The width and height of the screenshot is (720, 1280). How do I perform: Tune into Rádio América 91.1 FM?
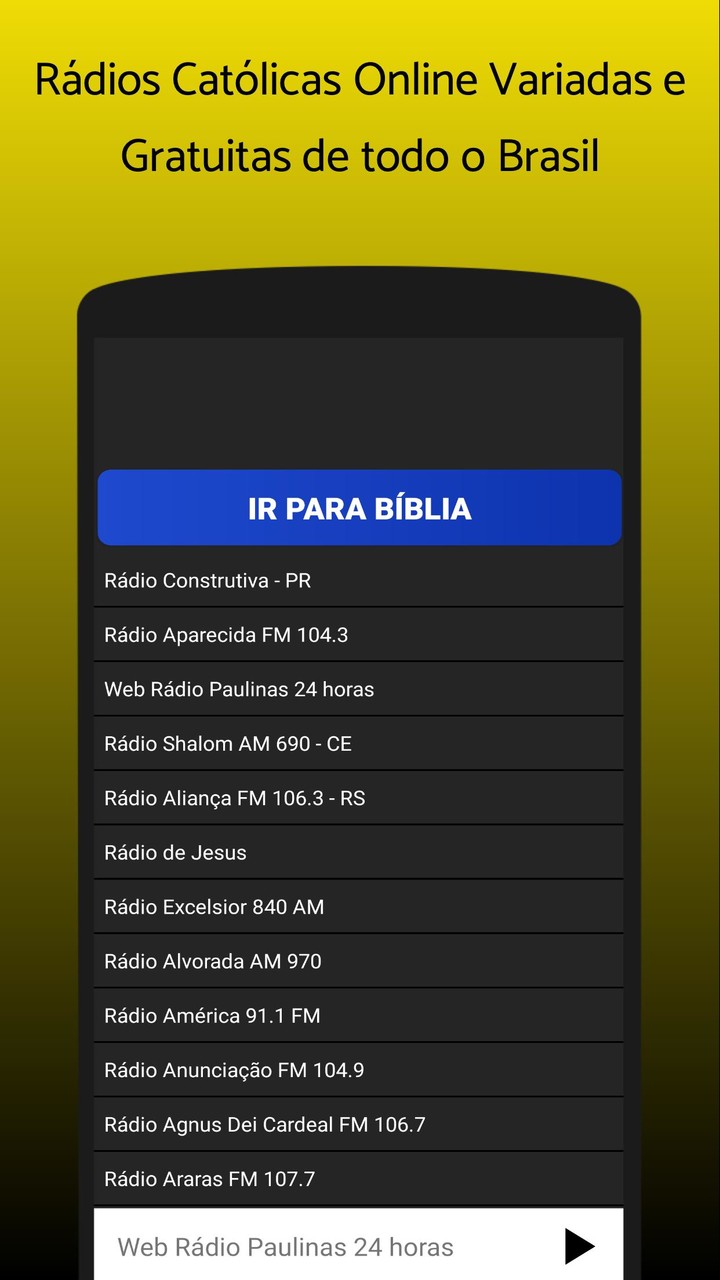[x=358, y=1015]
